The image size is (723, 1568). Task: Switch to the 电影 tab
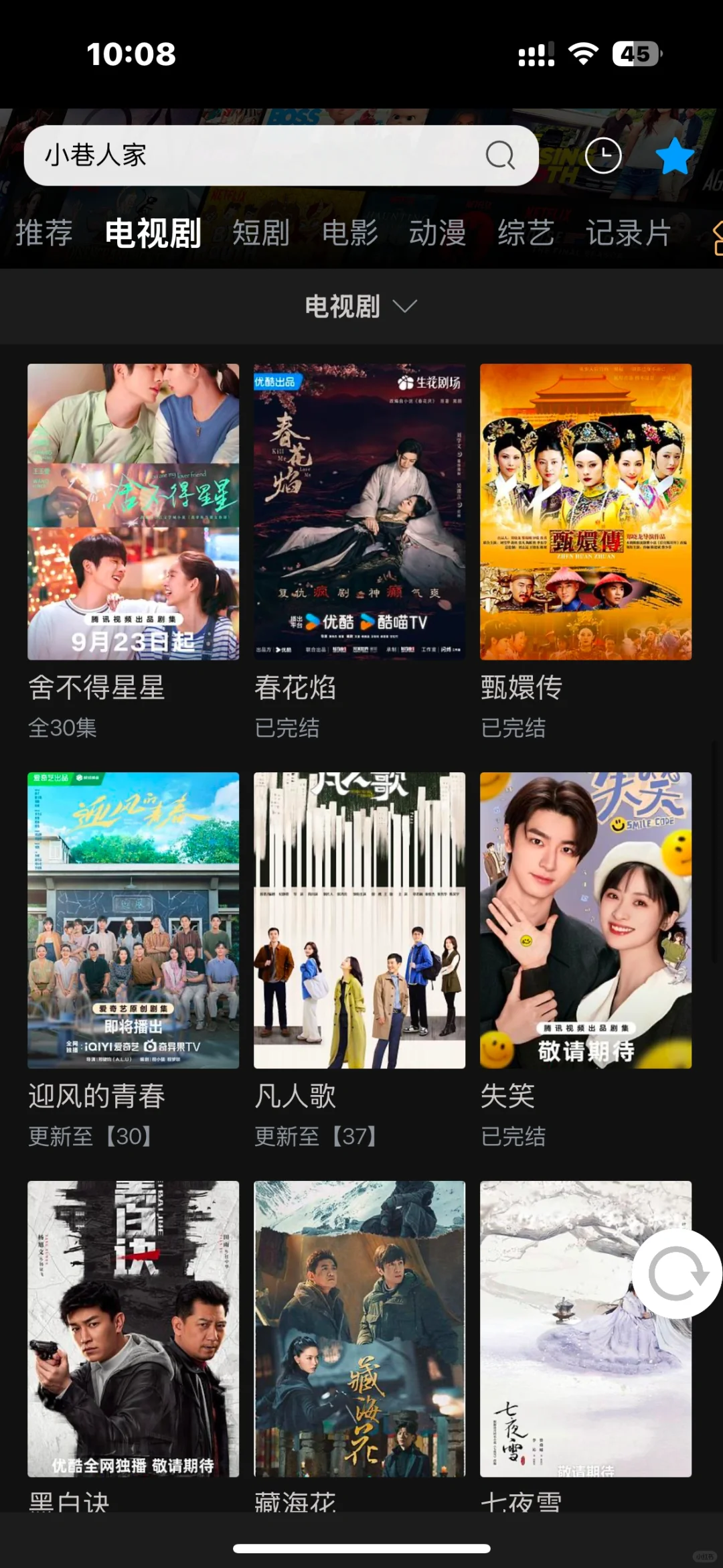pos(350,233)
